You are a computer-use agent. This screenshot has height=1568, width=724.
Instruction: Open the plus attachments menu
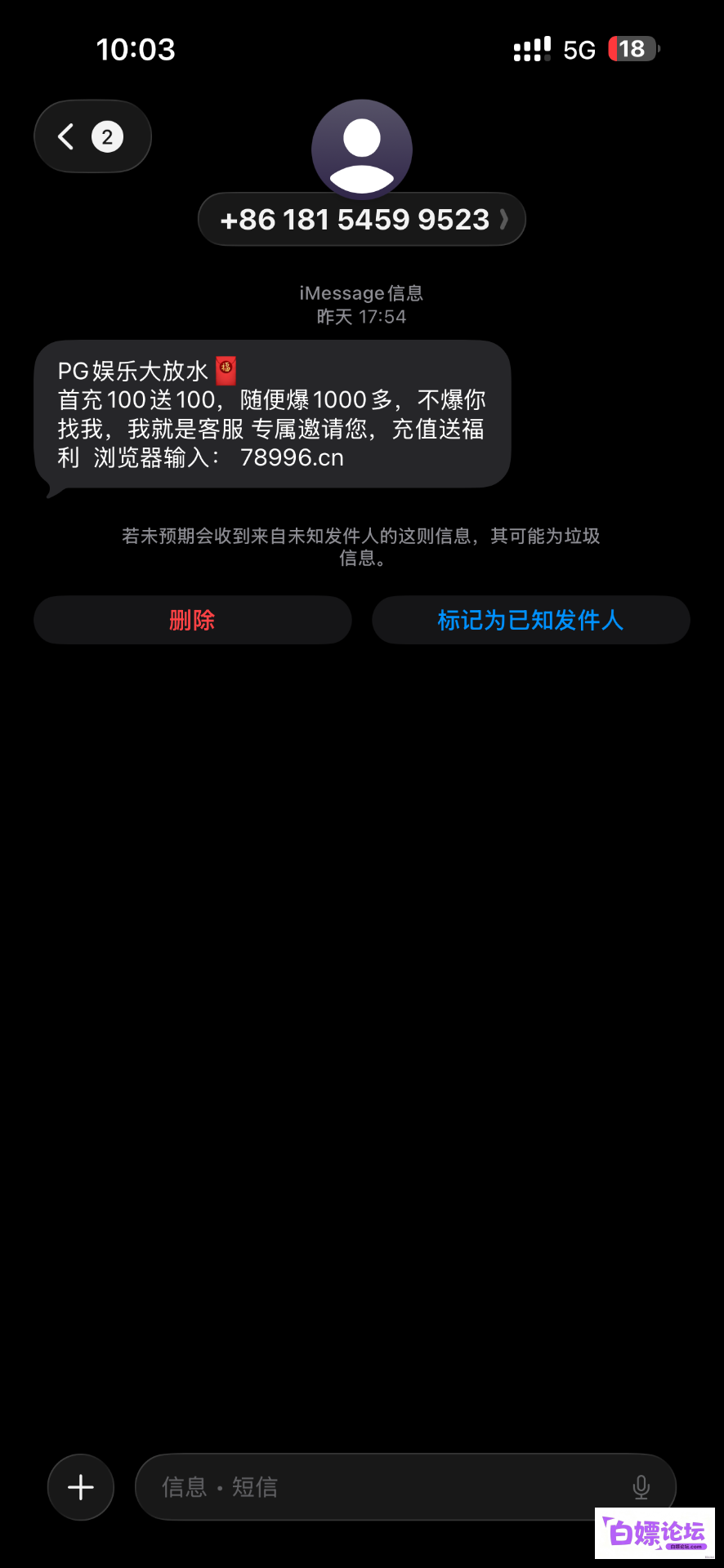click(81, 1487)
